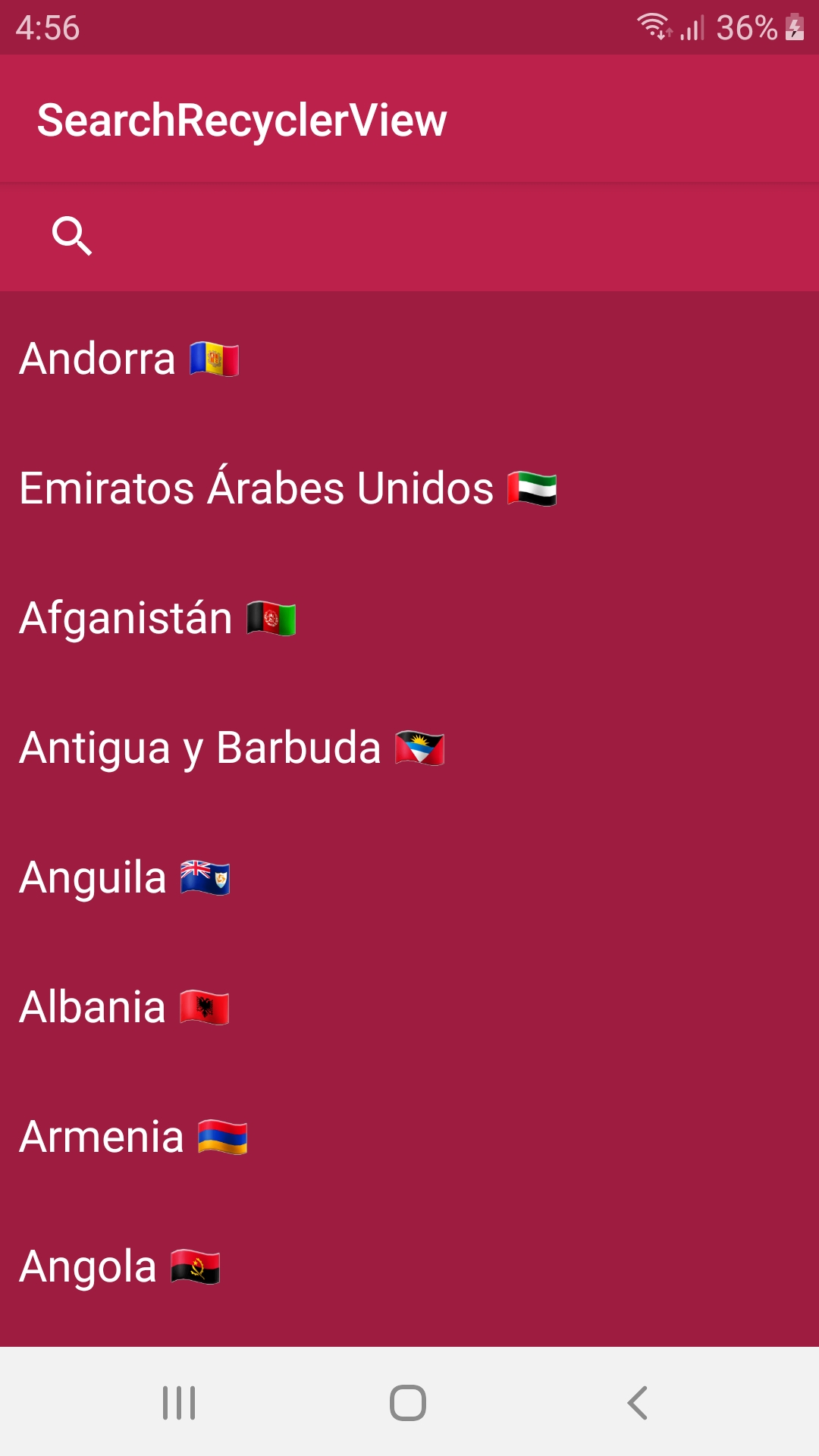
Task: Select the Angola row
Action: [409, 1266]
